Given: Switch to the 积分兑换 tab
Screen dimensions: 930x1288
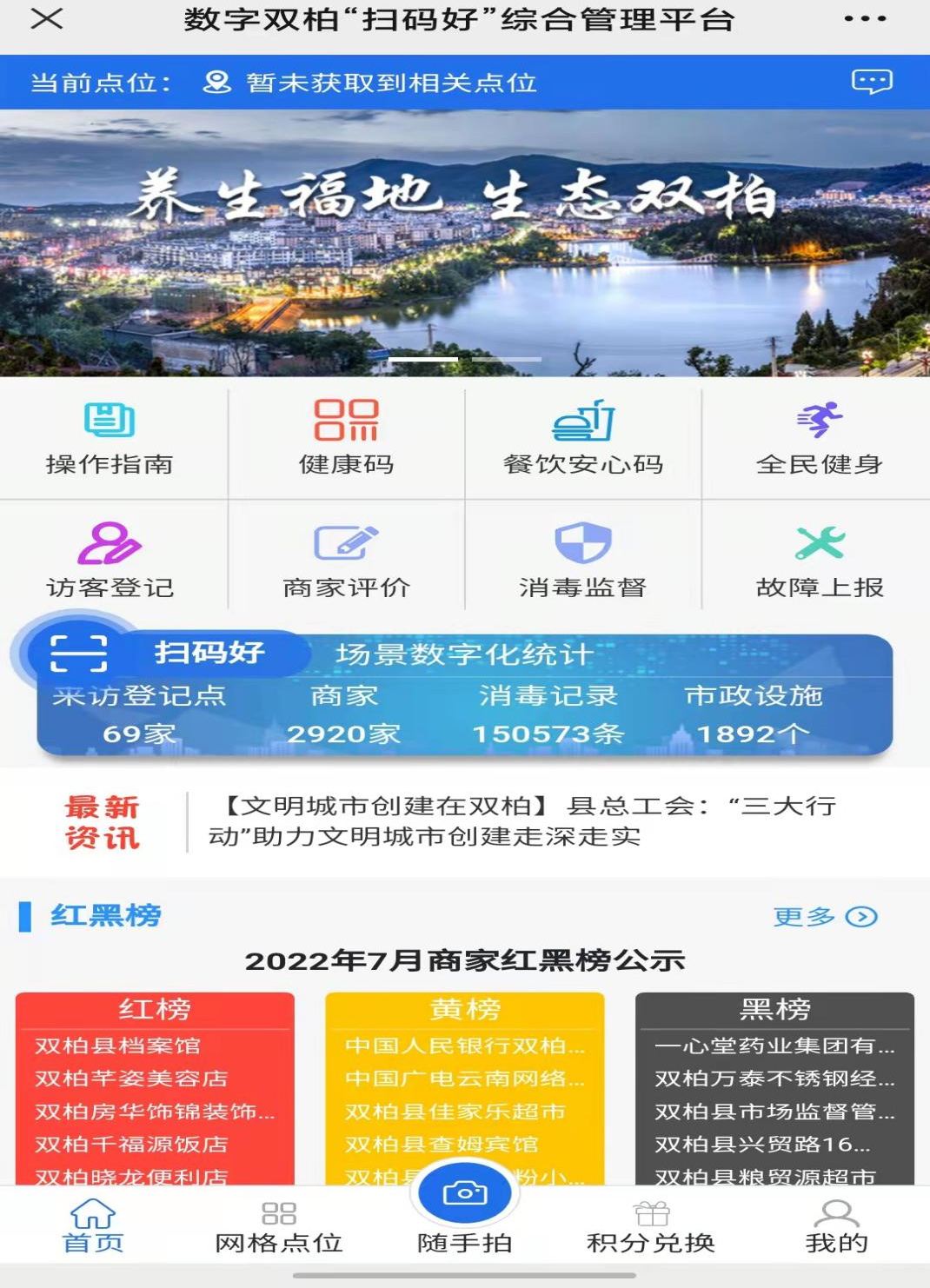Looking at the screenshot, I should (x=651, y=1227).
